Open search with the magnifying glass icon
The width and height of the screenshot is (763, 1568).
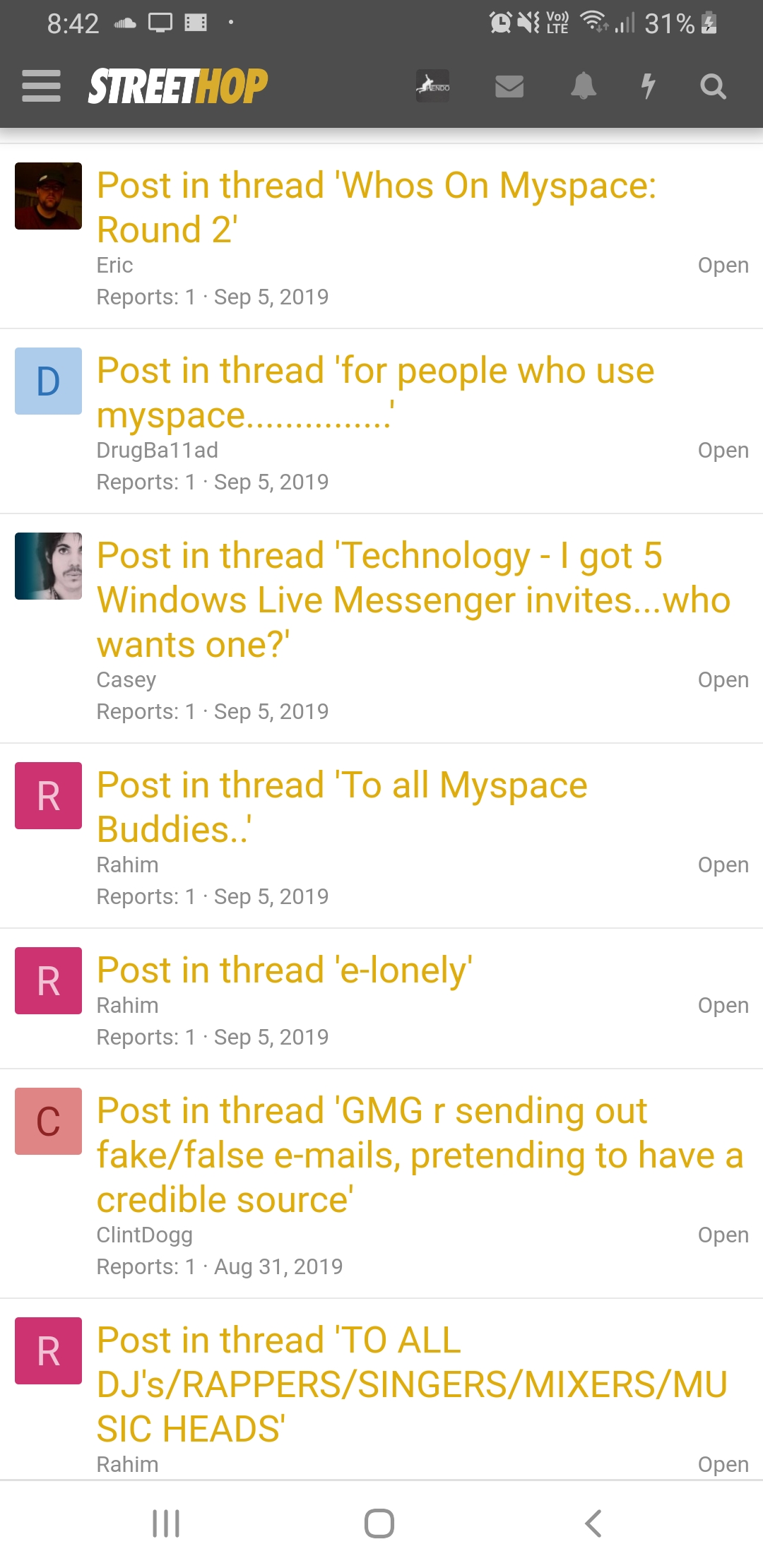pos(713,86)
